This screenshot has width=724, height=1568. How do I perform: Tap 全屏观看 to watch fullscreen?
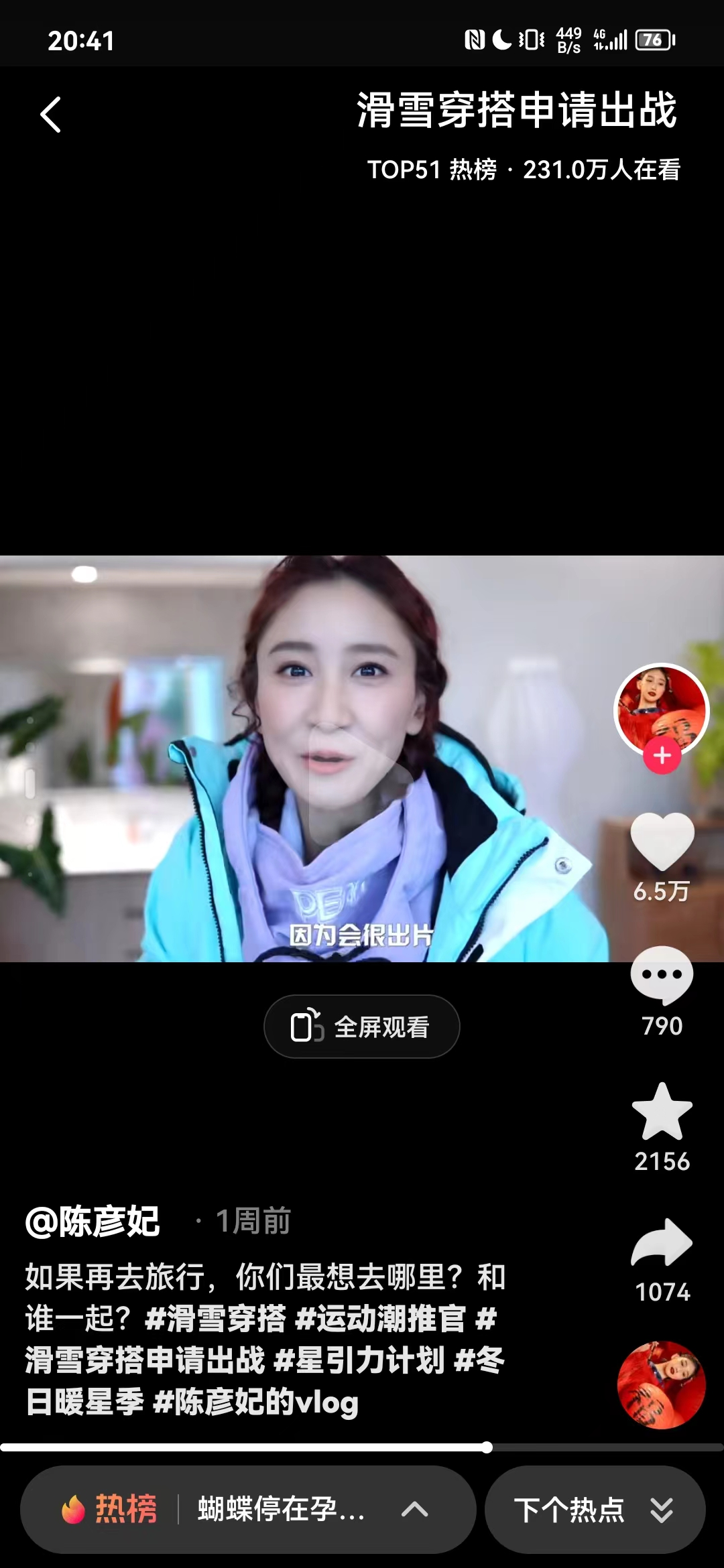[x=362, y=1027]
